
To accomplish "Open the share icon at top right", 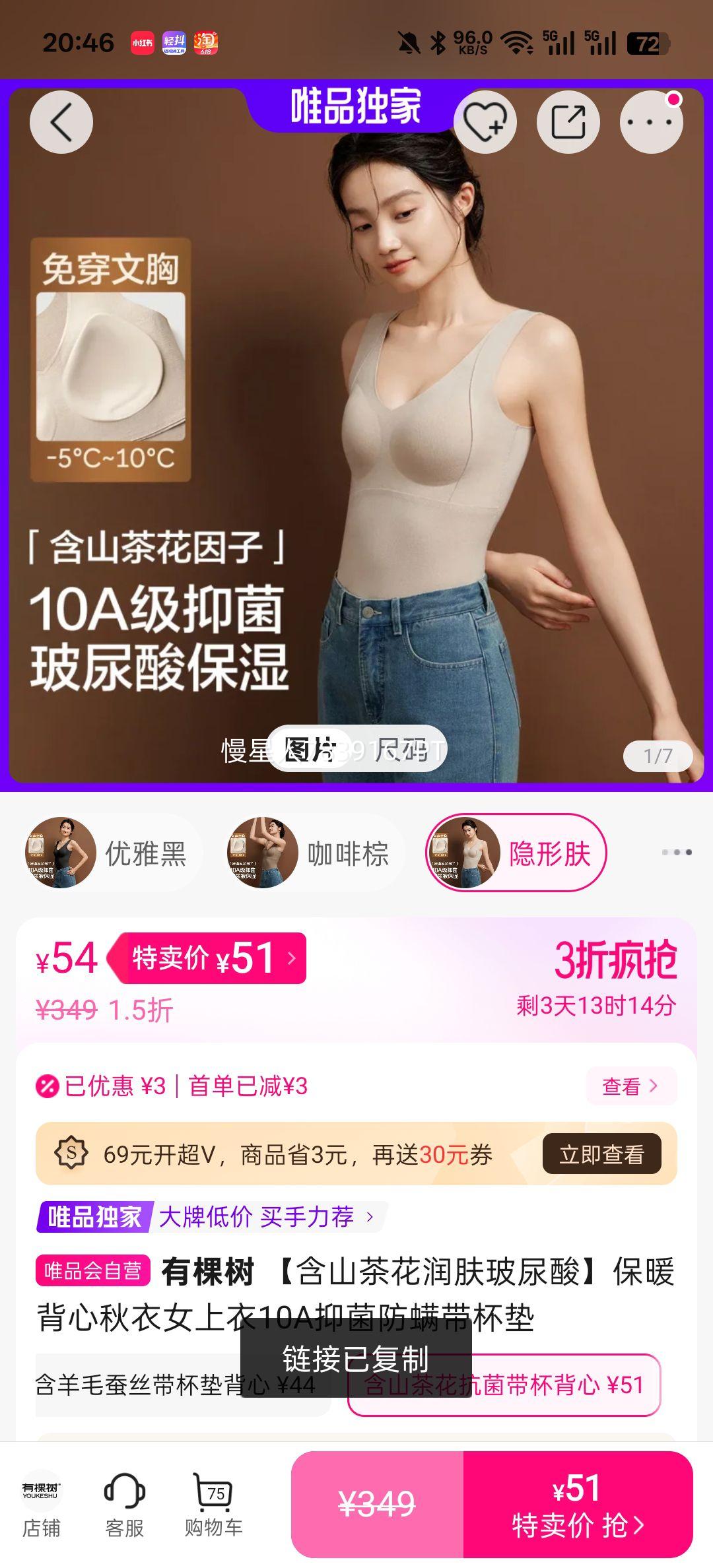I will click(x=569, y=123).
